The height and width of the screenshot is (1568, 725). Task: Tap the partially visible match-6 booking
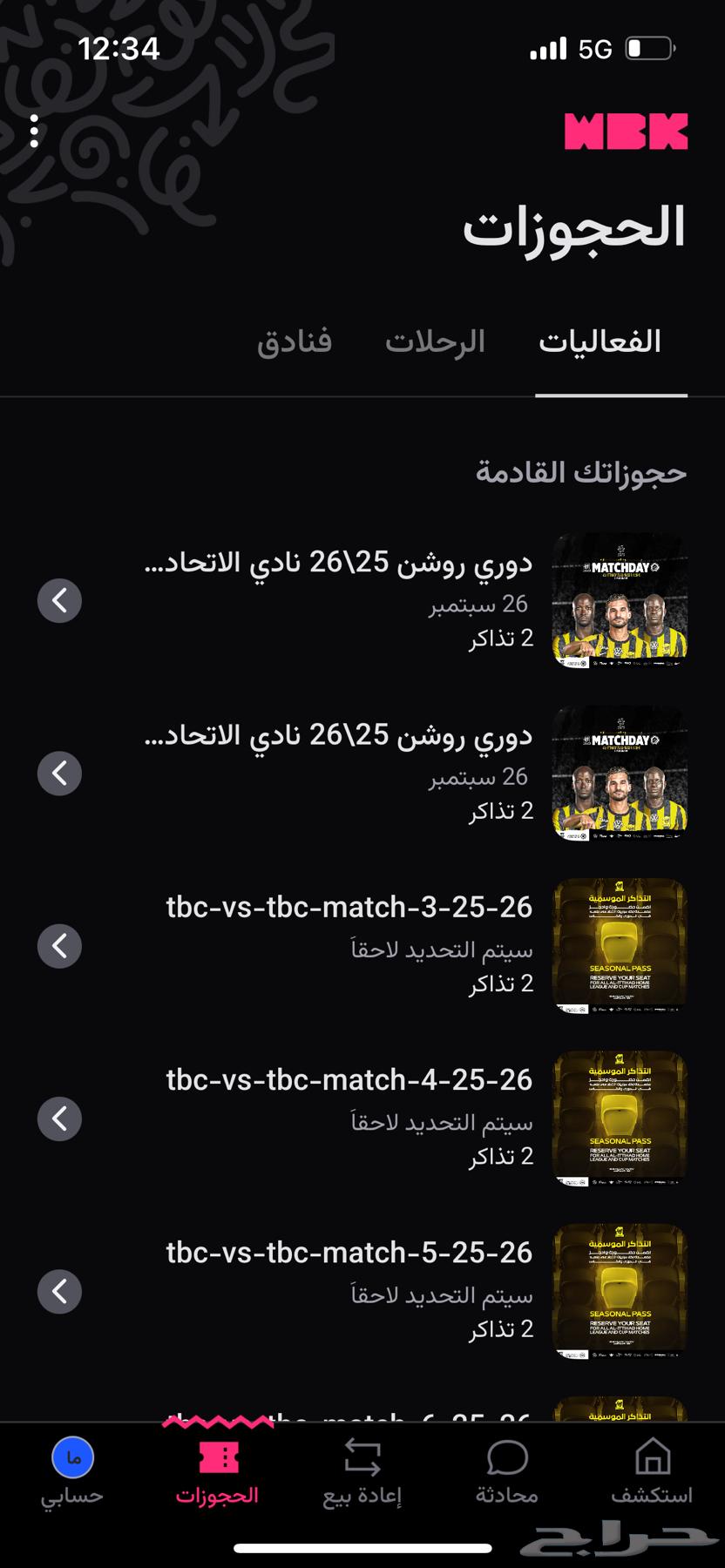349,1411
